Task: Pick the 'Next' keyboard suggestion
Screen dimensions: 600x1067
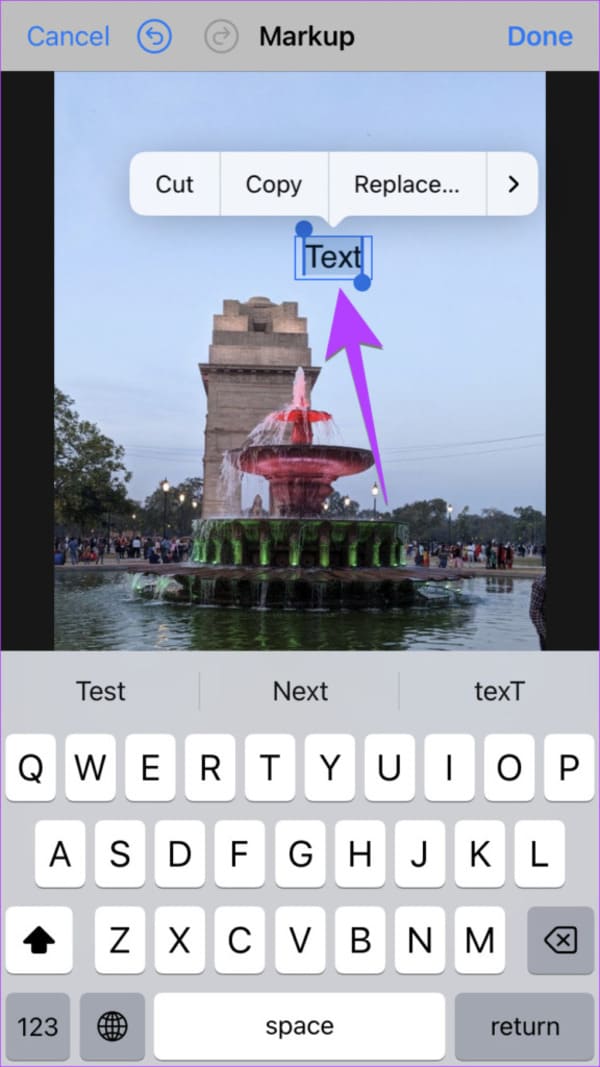Action: (x=300, y=691)
